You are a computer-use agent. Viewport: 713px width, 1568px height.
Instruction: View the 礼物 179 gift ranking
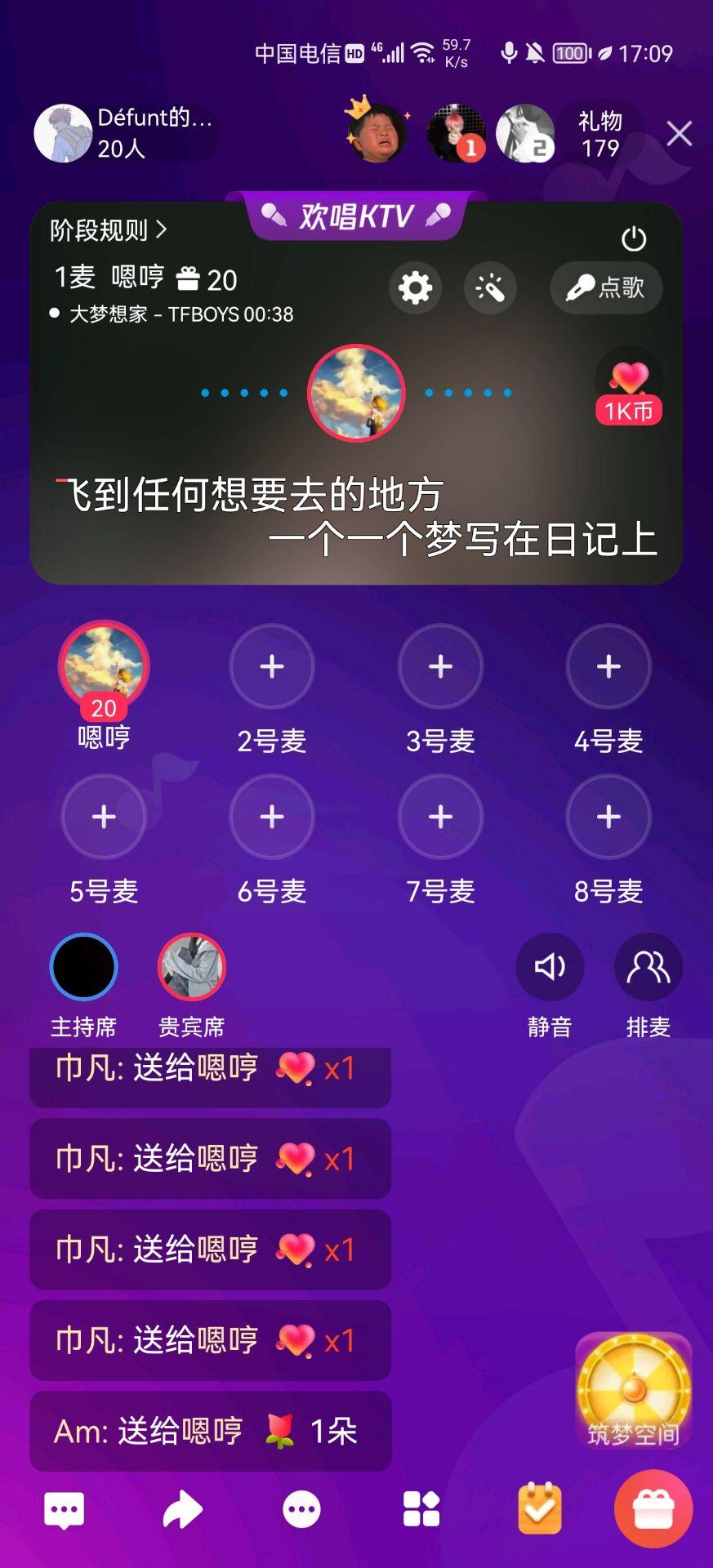click(x=600, y=134)
